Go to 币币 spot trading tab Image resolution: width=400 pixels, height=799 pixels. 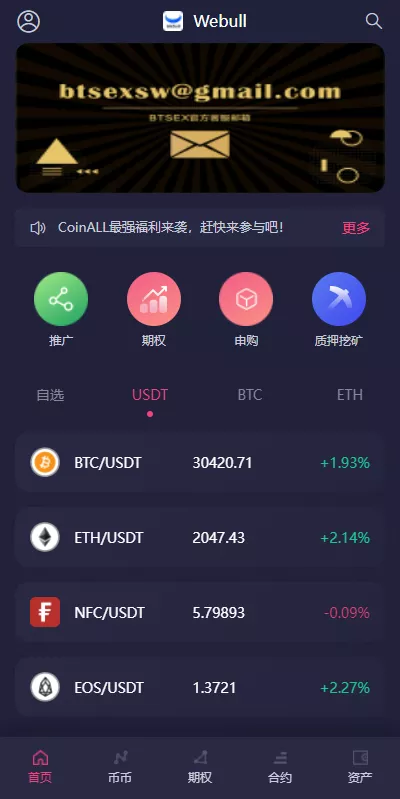tap(120, 767)
